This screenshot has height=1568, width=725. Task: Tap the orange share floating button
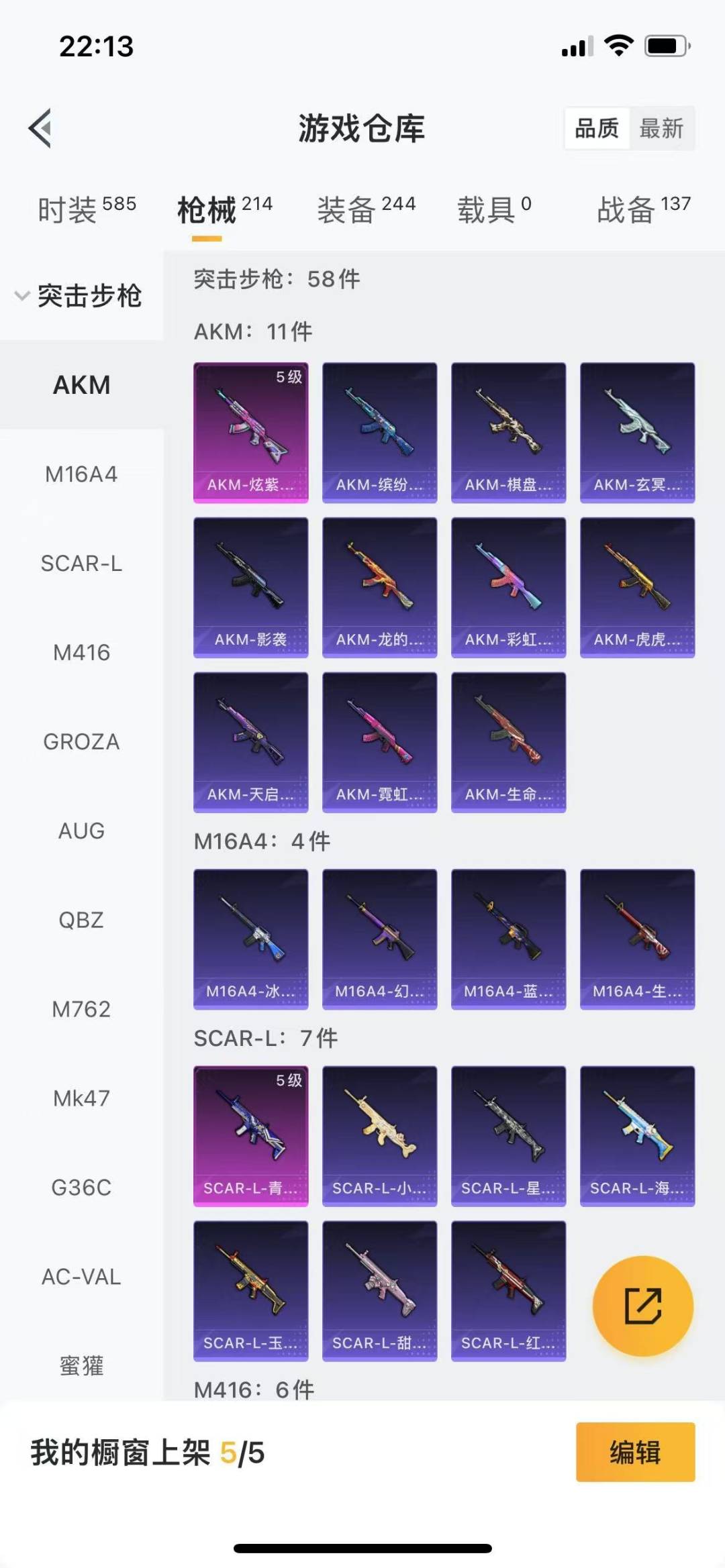(643, 1306)
